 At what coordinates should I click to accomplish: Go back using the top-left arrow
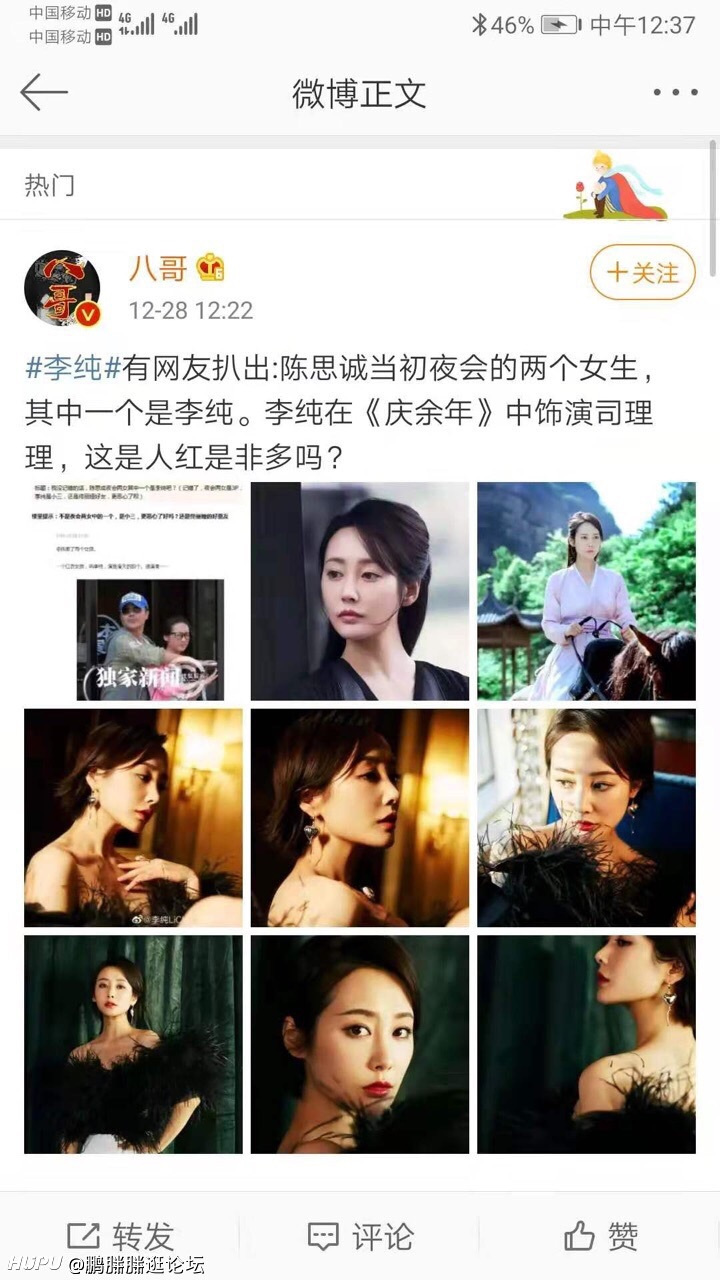[44, 92]
